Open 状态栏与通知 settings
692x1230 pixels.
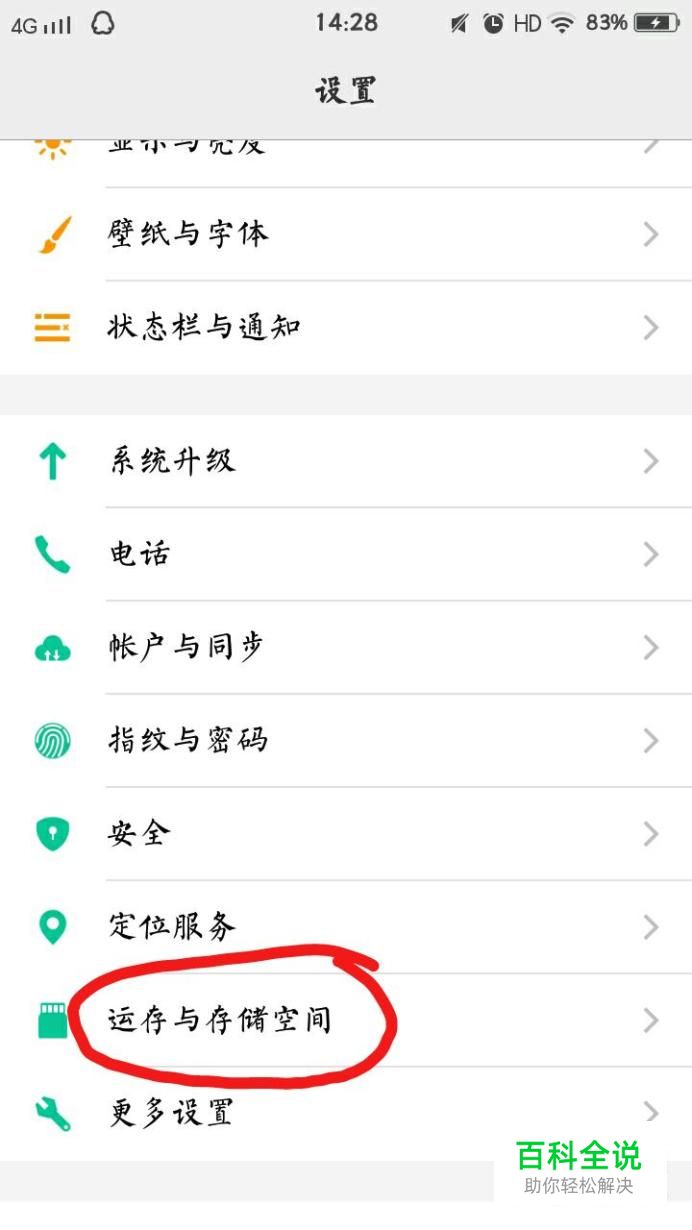[346, 328]
